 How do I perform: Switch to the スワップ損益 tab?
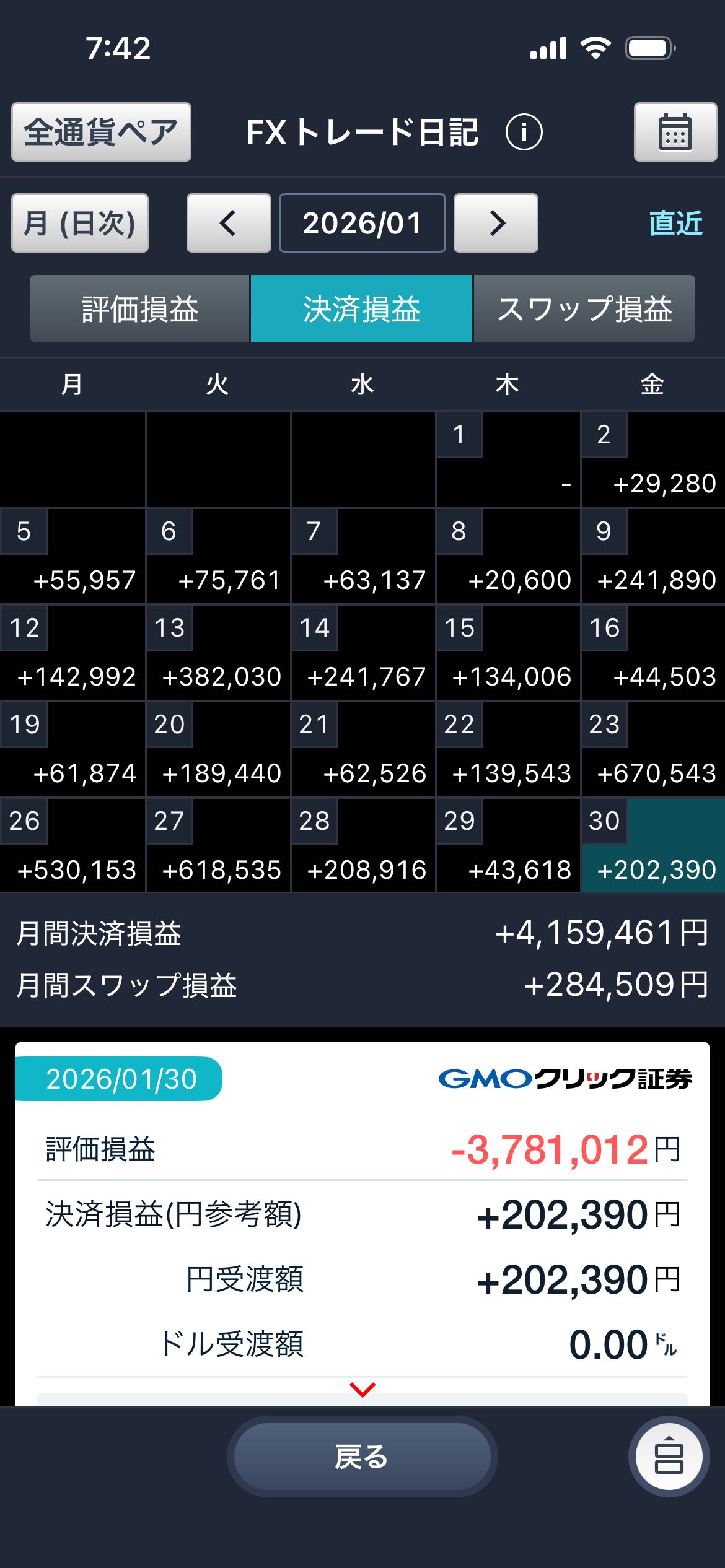click(584, 308)
